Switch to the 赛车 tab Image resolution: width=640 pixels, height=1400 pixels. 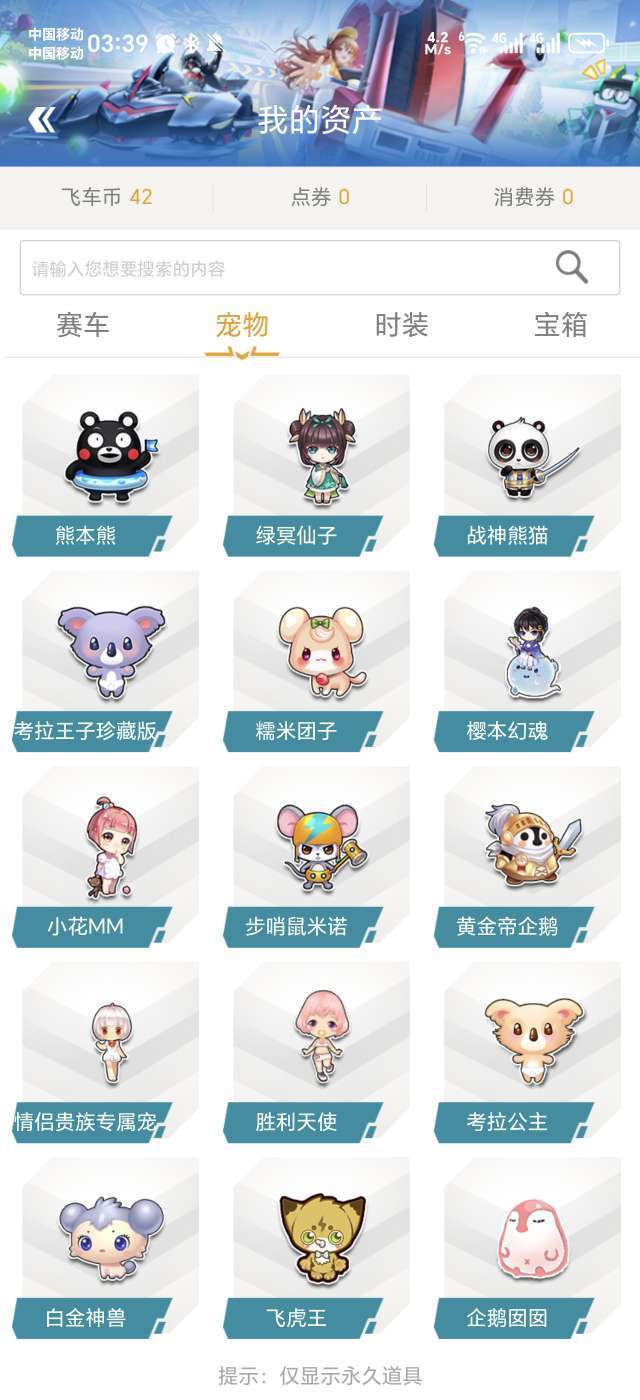(83, 325)
